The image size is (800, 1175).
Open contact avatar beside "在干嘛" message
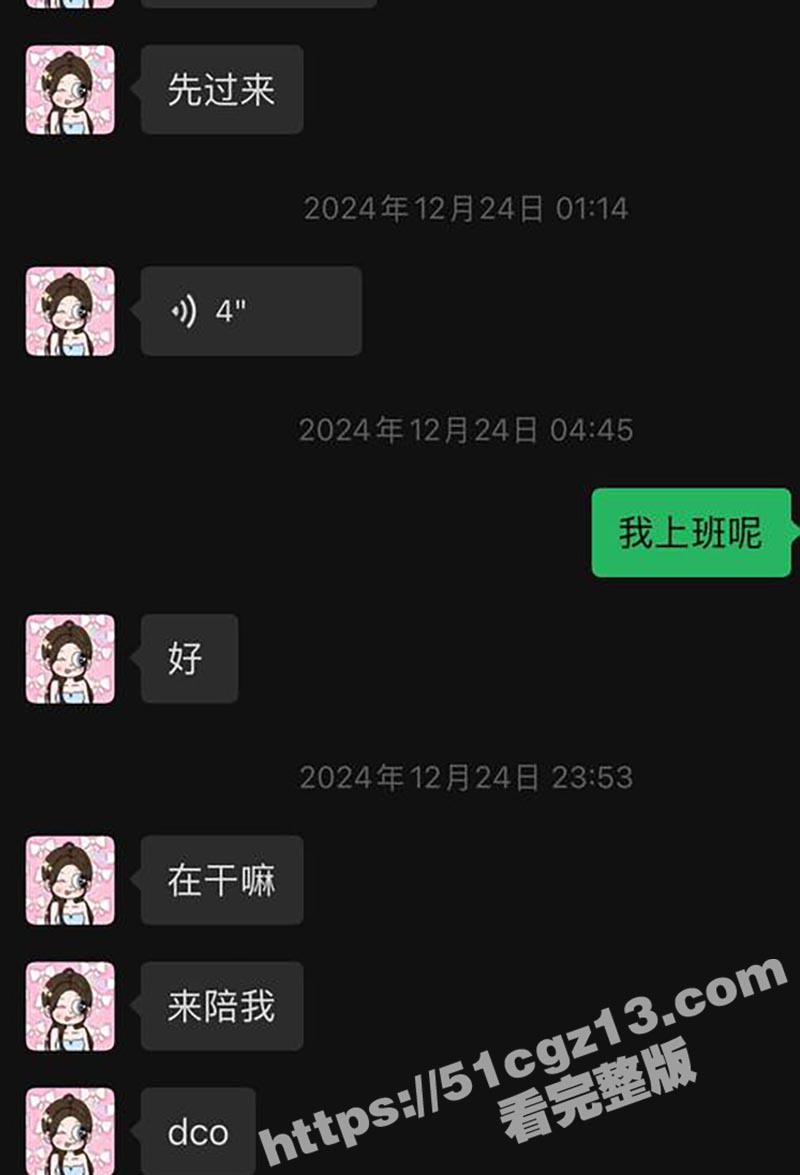pyautogui.click(x=70, y=880)
